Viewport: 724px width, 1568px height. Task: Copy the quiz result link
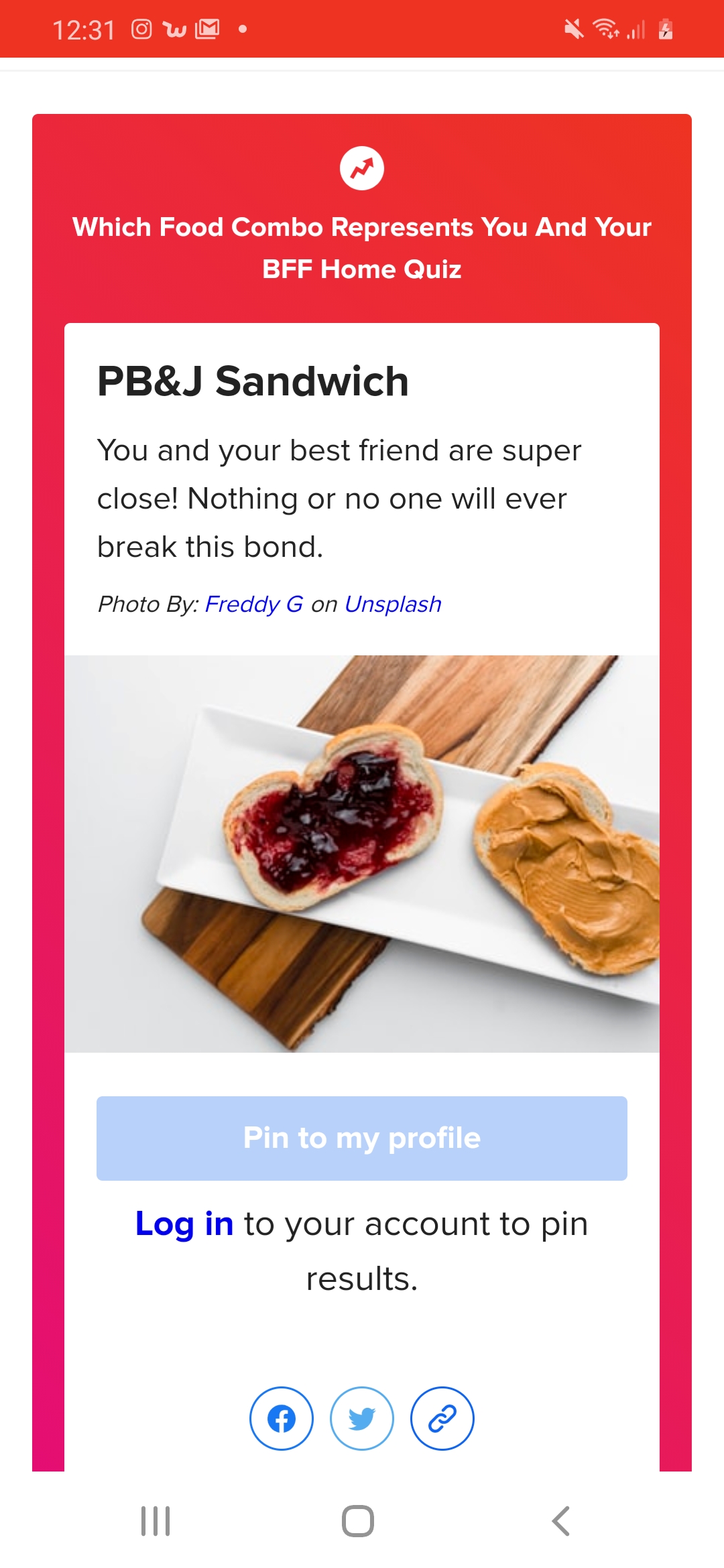(442, 1418)
